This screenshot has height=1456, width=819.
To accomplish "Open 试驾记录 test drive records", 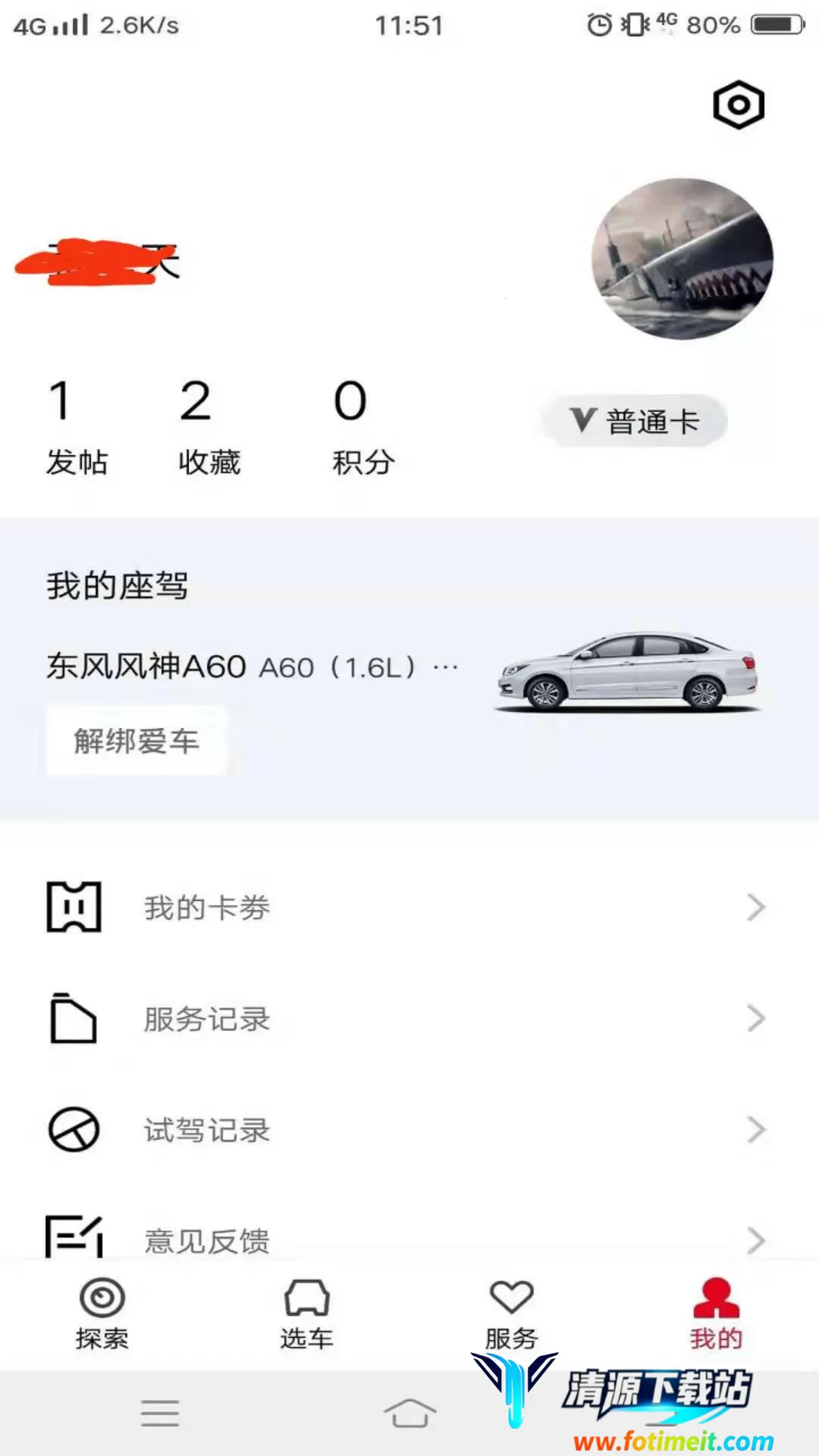I will click(409, 1130).
